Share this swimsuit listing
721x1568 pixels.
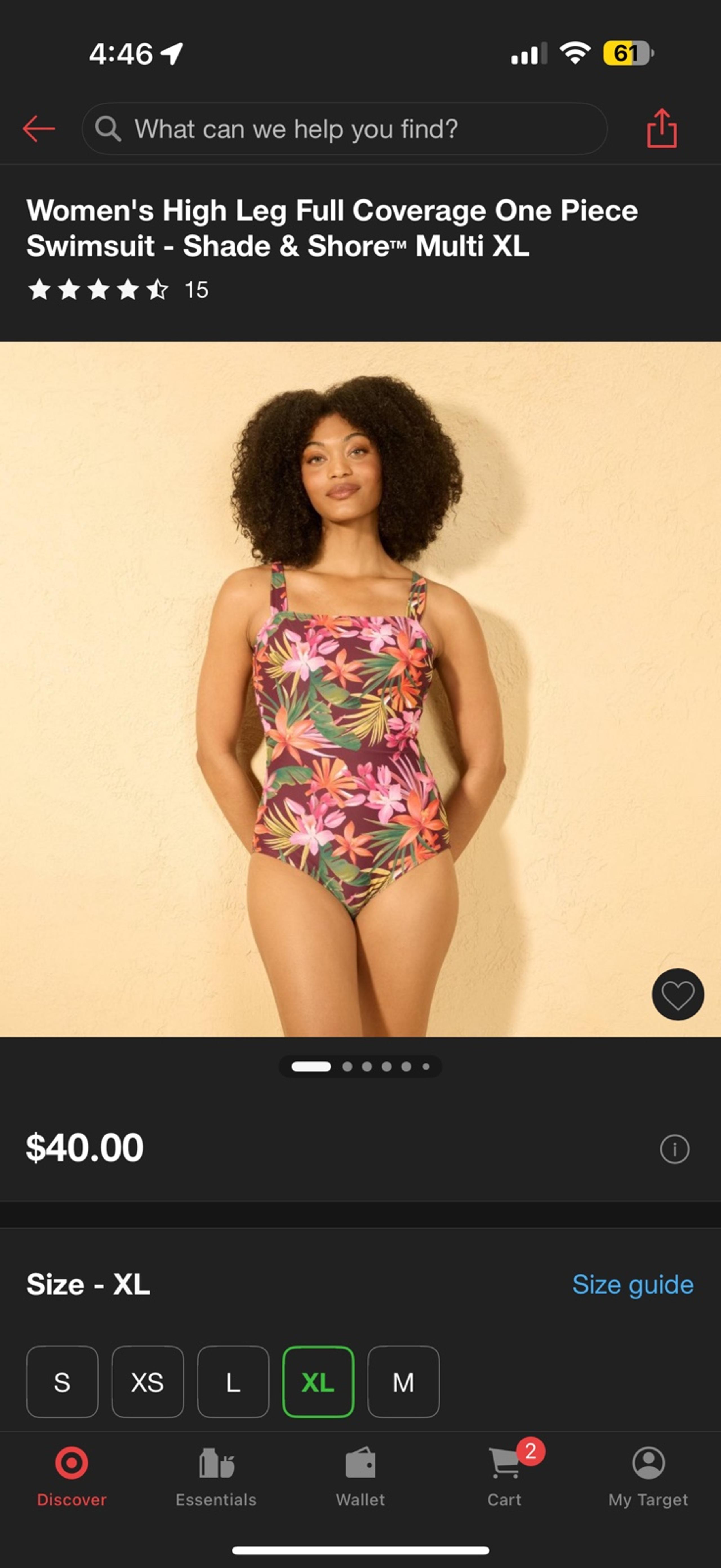coord(662,128)
